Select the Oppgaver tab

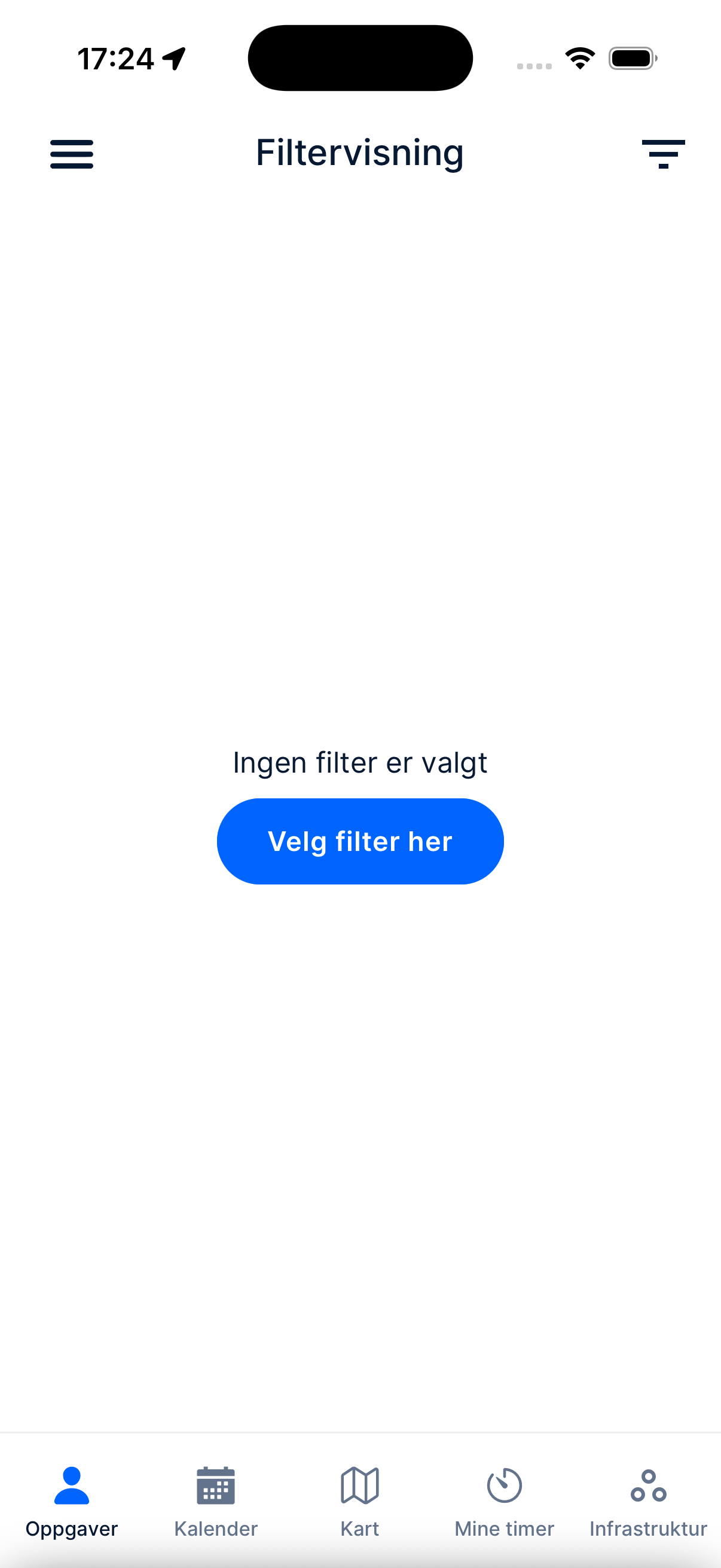pos(72,1502)
